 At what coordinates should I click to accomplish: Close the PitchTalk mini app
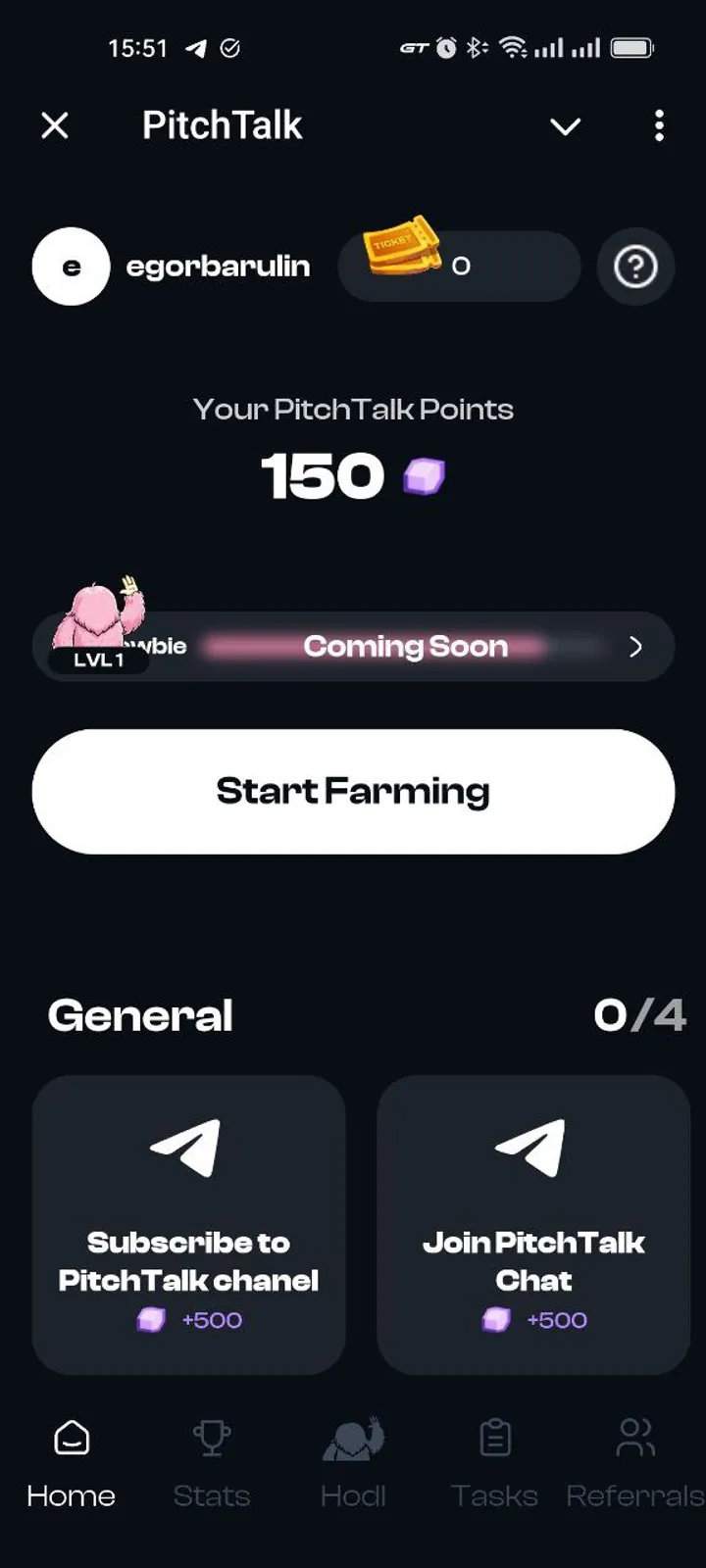click(x=55, y=125)
